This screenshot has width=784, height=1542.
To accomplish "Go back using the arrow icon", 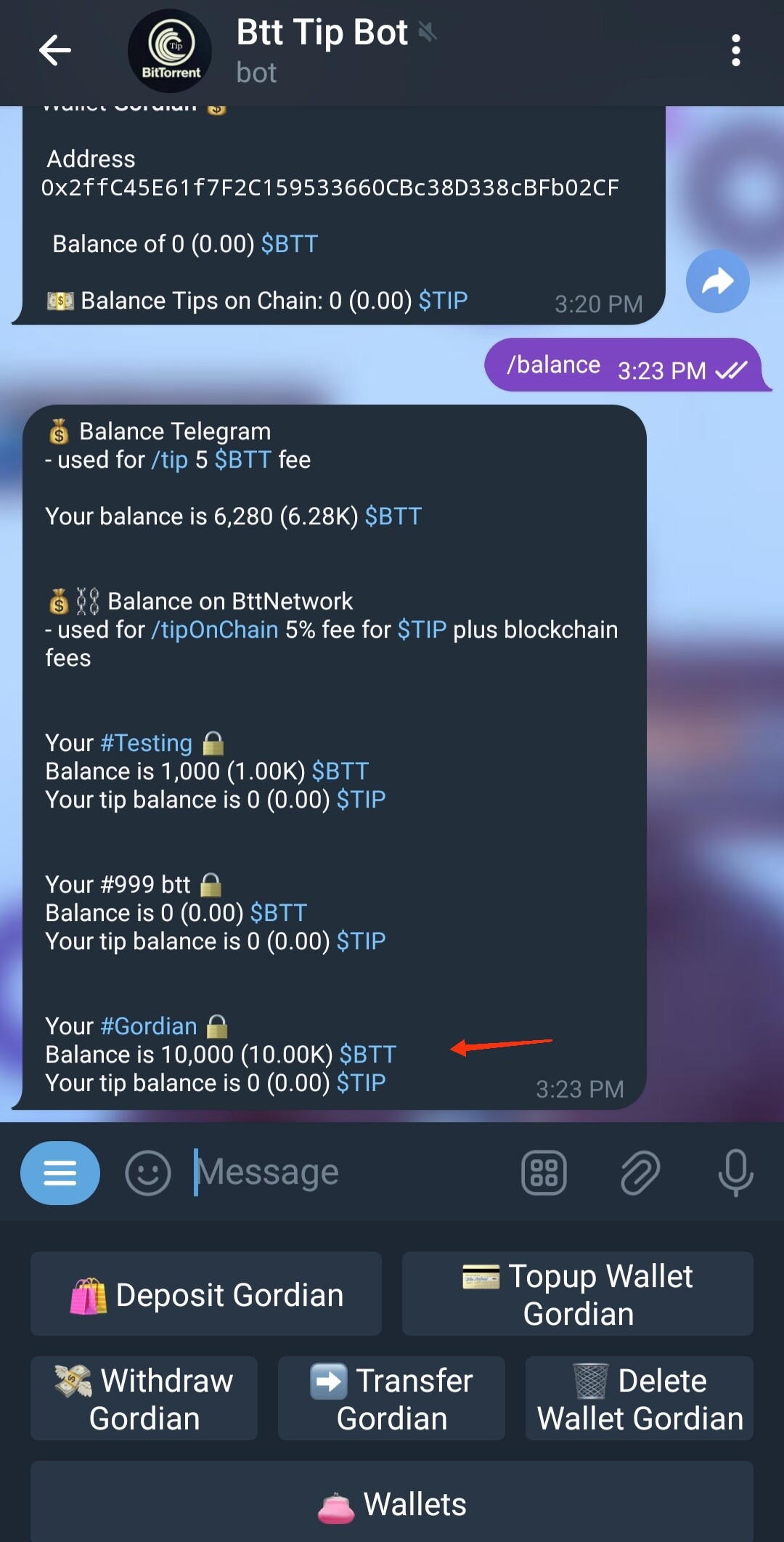I will [x=55, y=50].
